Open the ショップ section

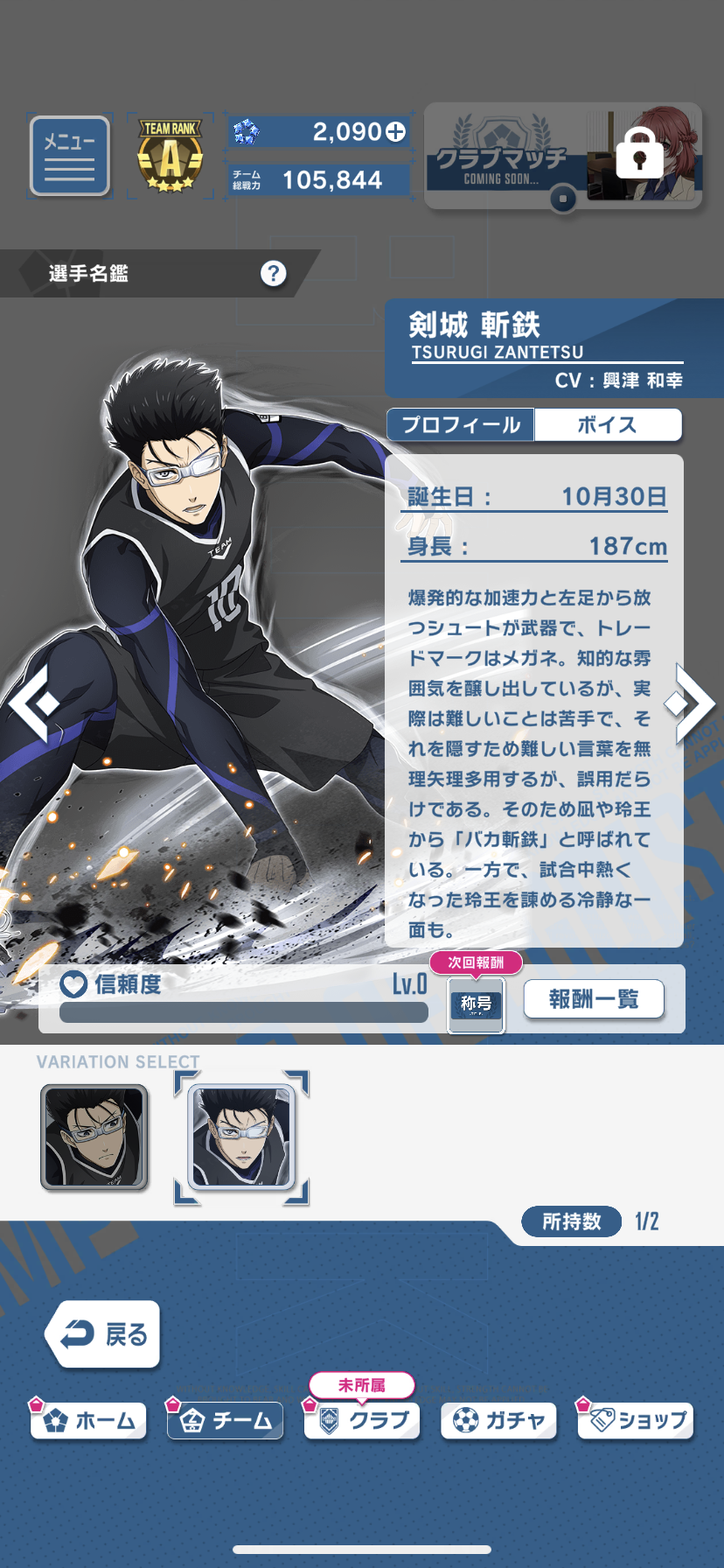[636, 1420]
